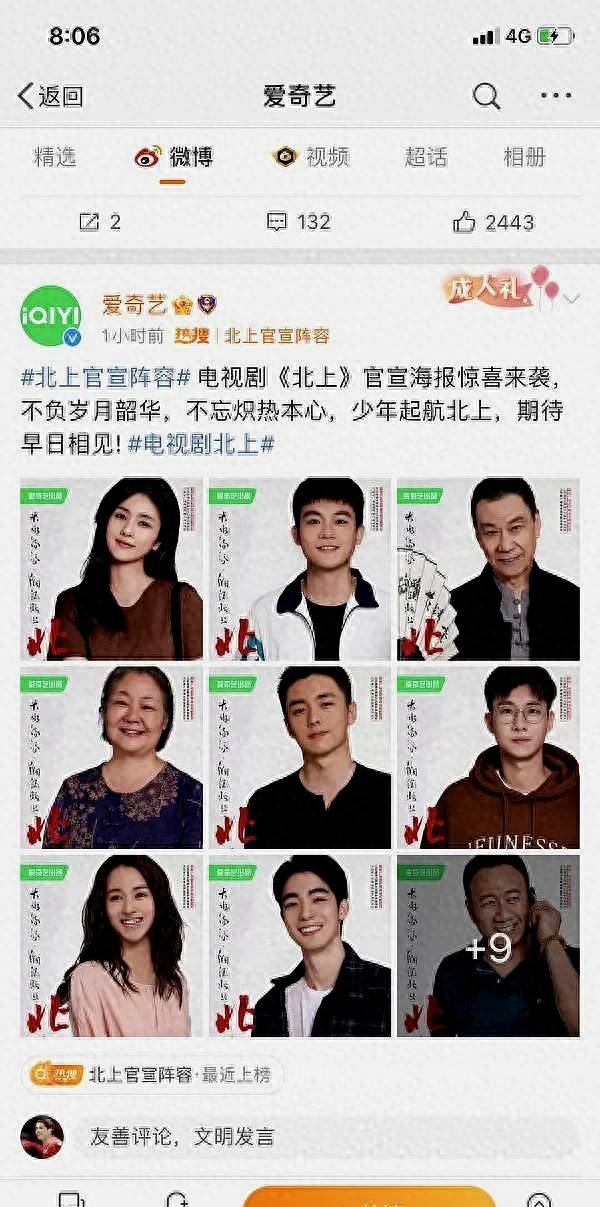Switch to the 精选 tab
The image size is (600, 1207).
pyautogui.click(x=55, y=157)
